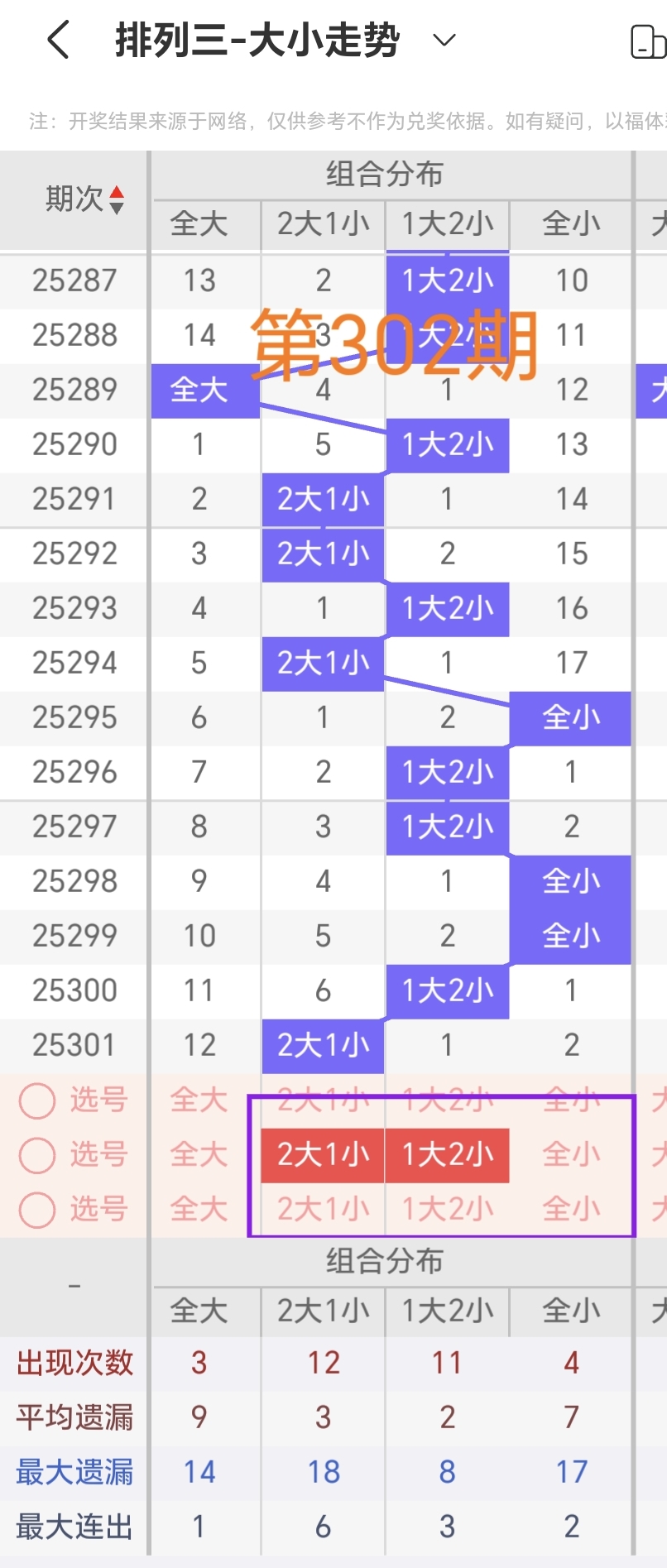This screenshot has height=1568, width=667.
Task: Select the 全小 cell in third 选号 row
Action: tap(570, 1209)
